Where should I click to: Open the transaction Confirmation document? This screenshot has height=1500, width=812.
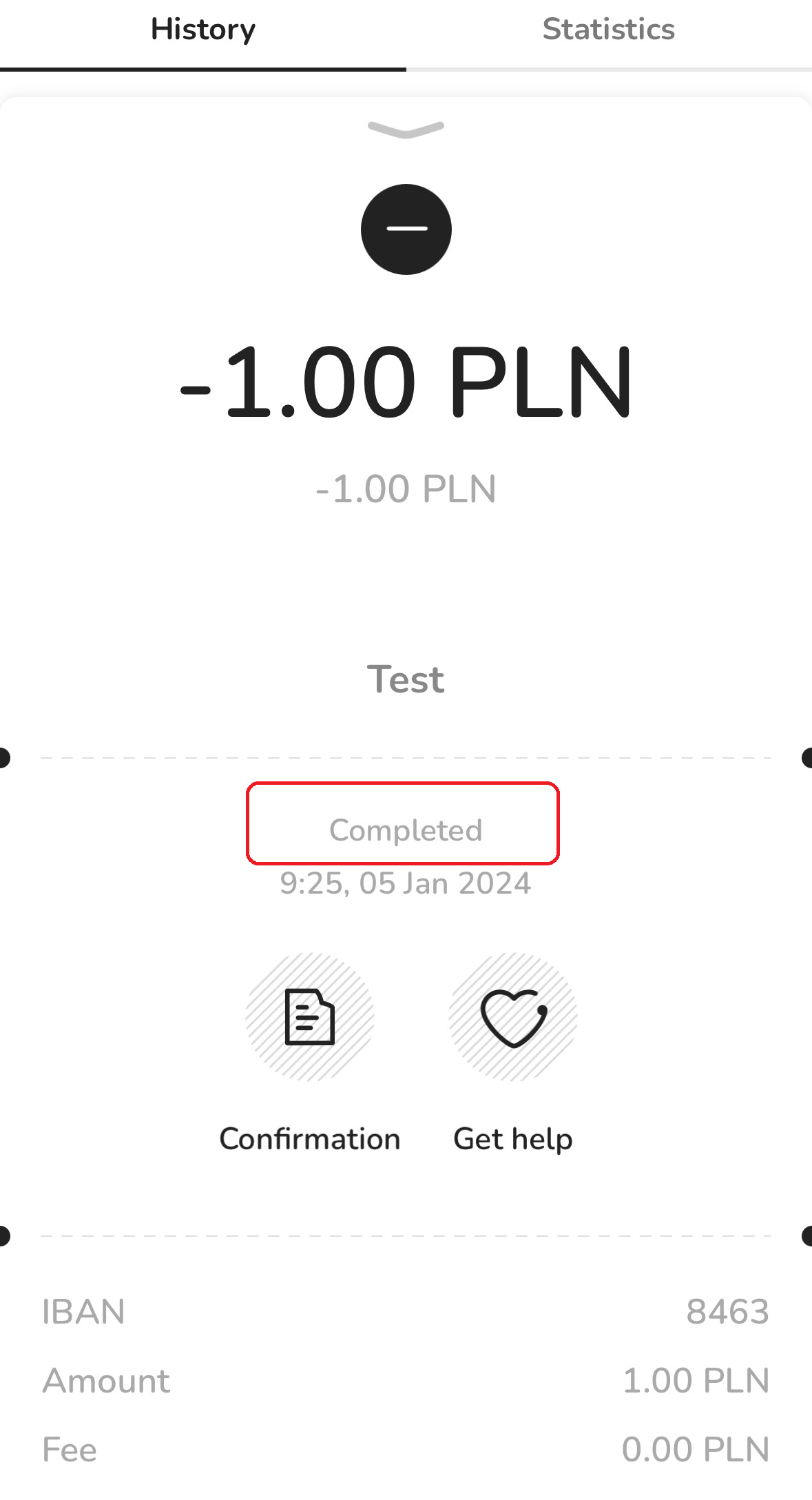(x=310, y=1017)
